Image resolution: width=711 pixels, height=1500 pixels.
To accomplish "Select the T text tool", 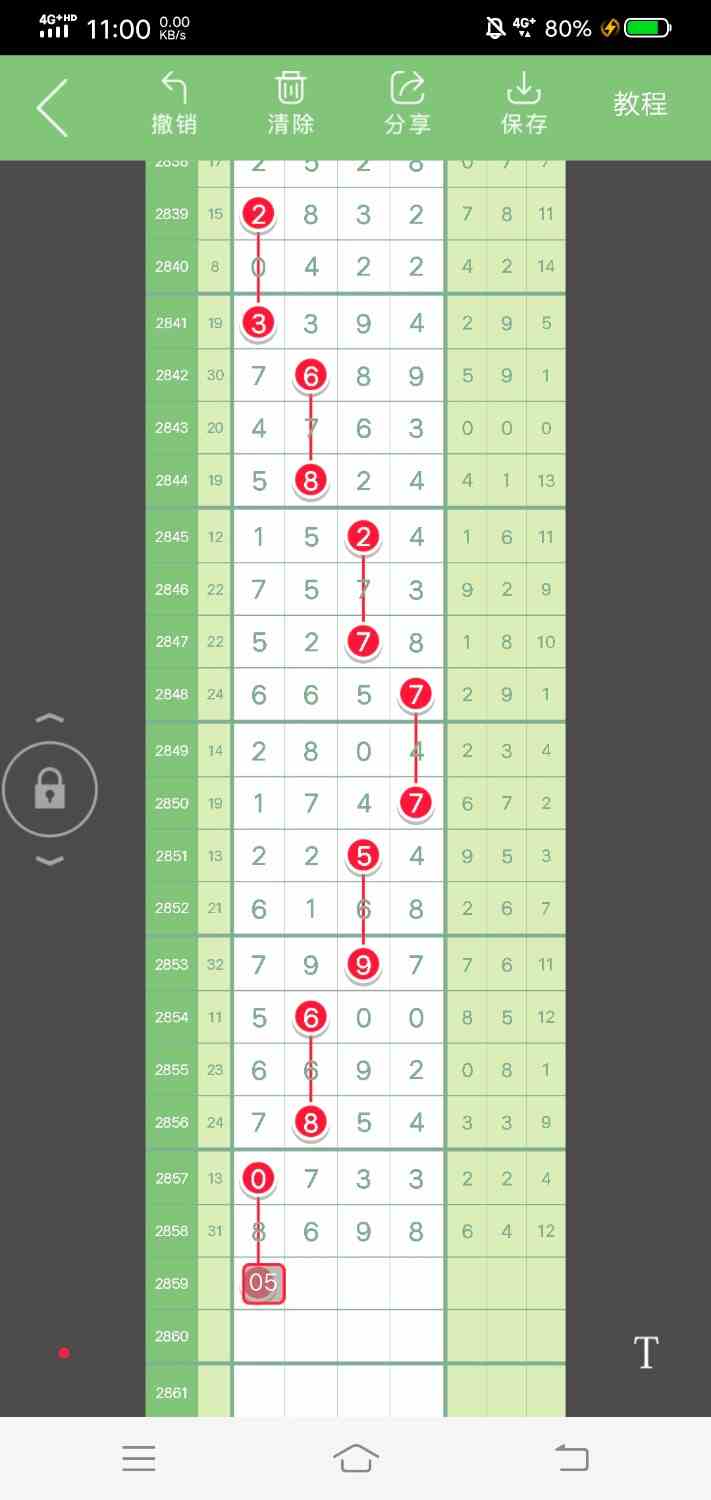I will pyautogui.click(x=646, y=1353).
